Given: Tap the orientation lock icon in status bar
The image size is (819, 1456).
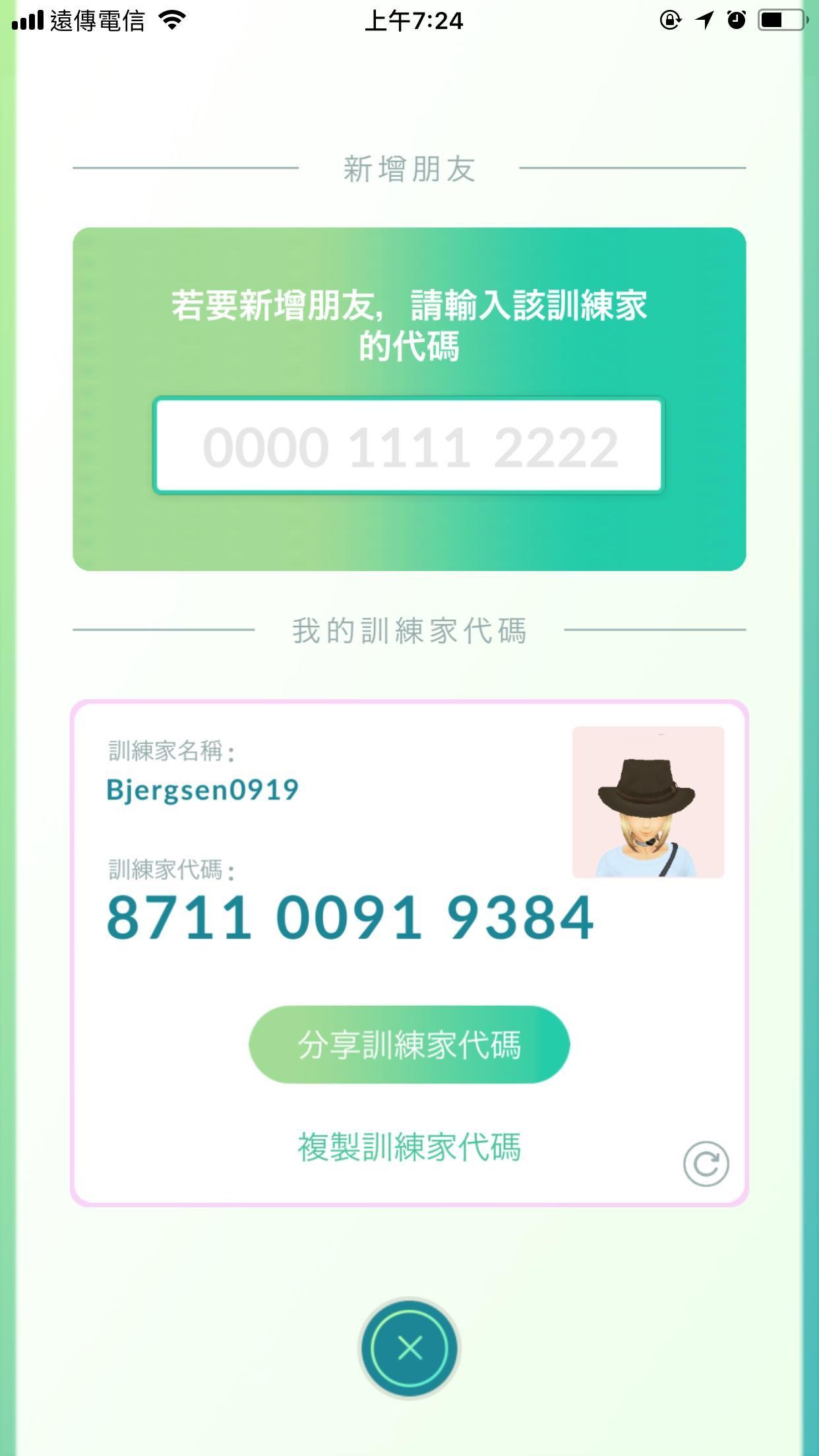Looking at the screenshot, I should [669, 20].
